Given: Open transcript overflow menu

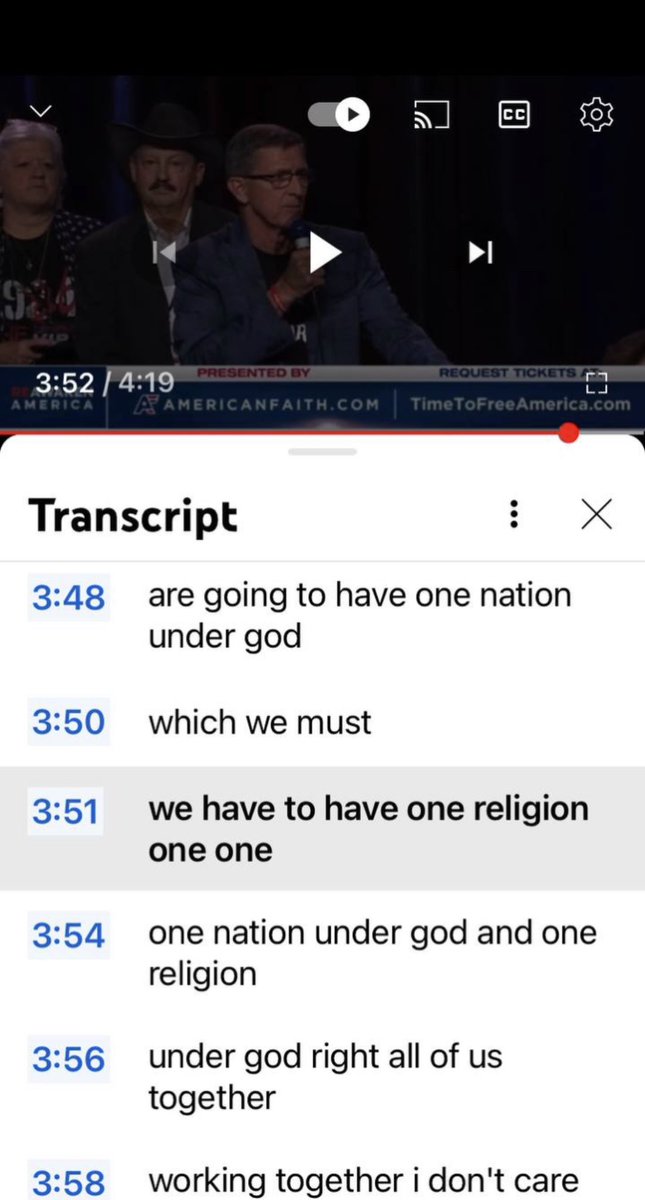Looking at the screenshot, I should point(513,515).
